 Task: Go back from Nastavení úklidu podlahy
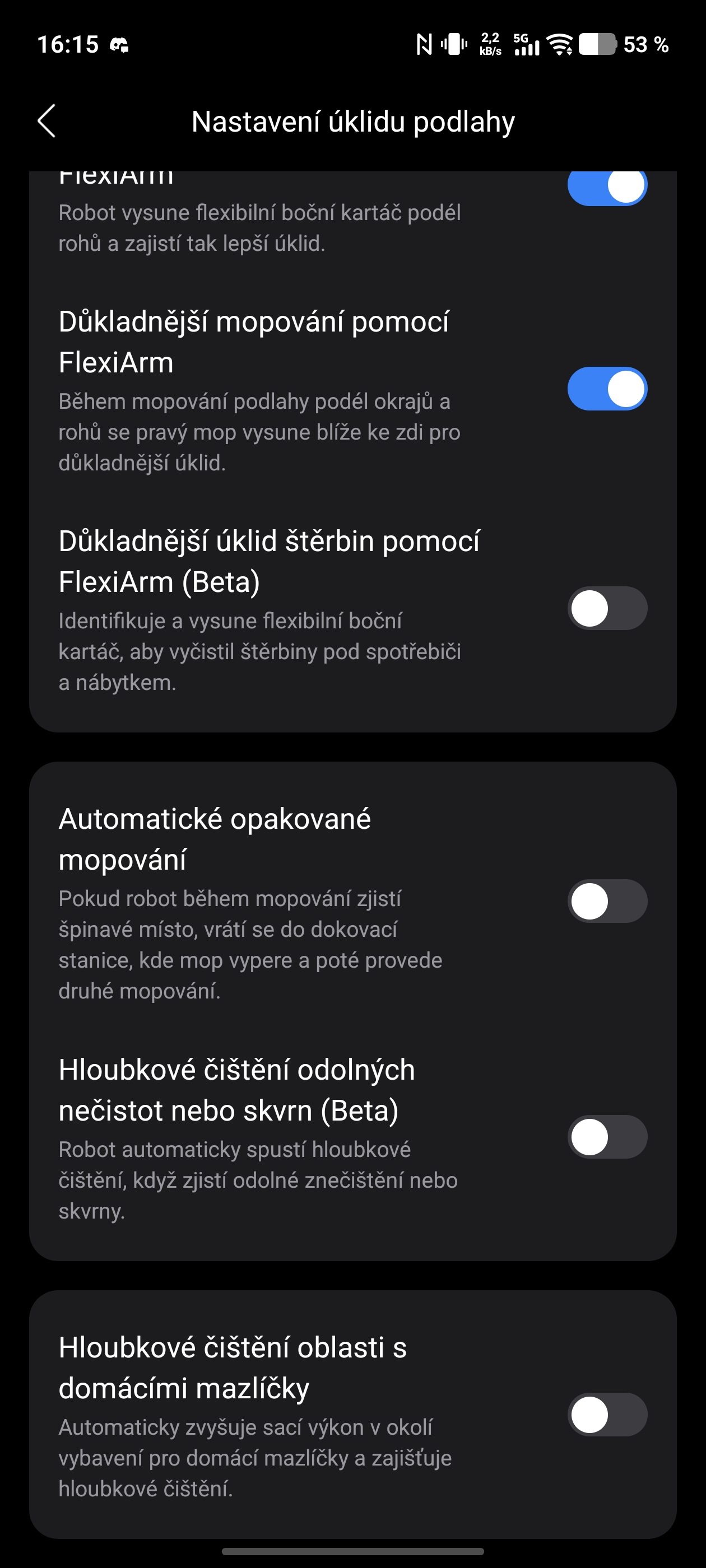click(x=47, y=120)
